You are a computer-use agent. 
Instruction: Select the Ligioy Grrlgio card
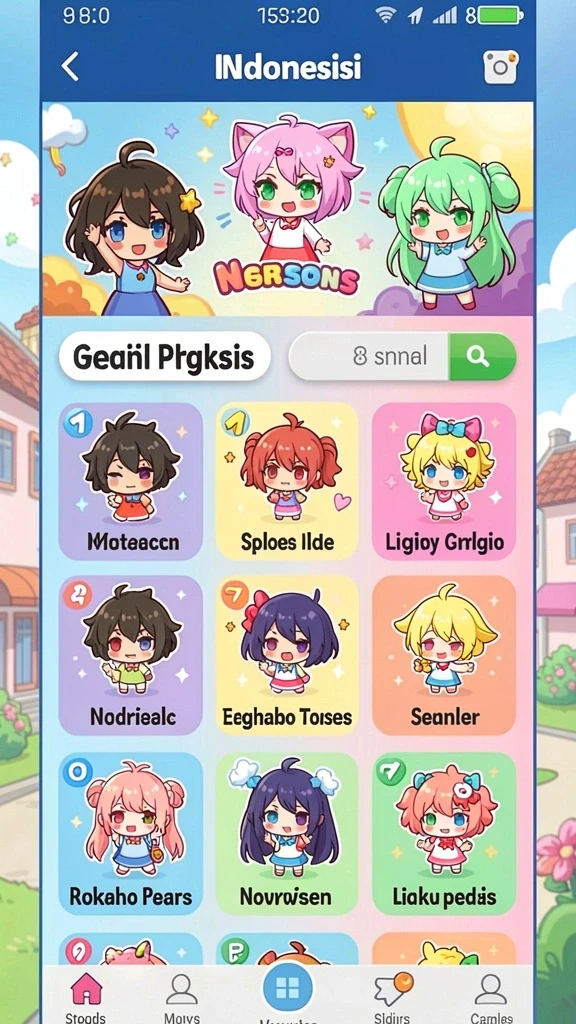tap(444, 481)
